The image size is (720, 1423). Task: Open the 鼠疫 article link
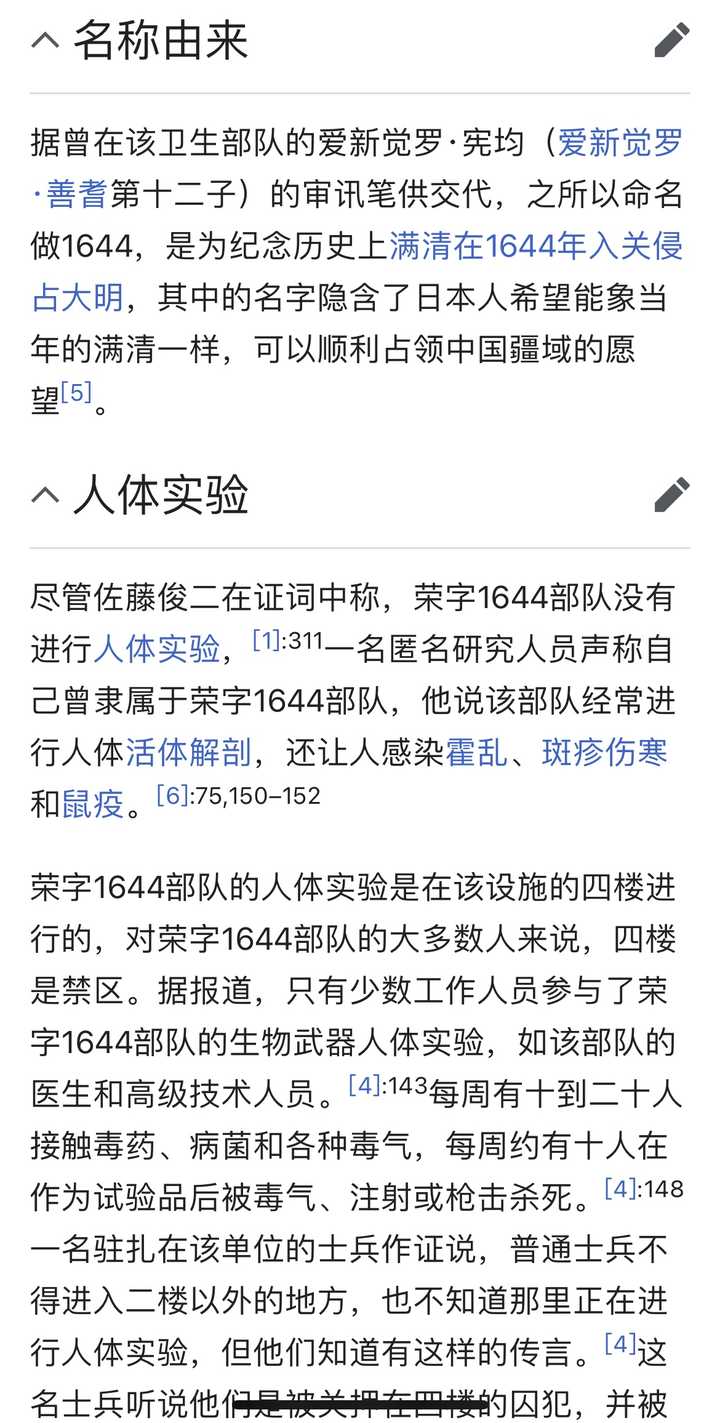click(x=93, y=803)
